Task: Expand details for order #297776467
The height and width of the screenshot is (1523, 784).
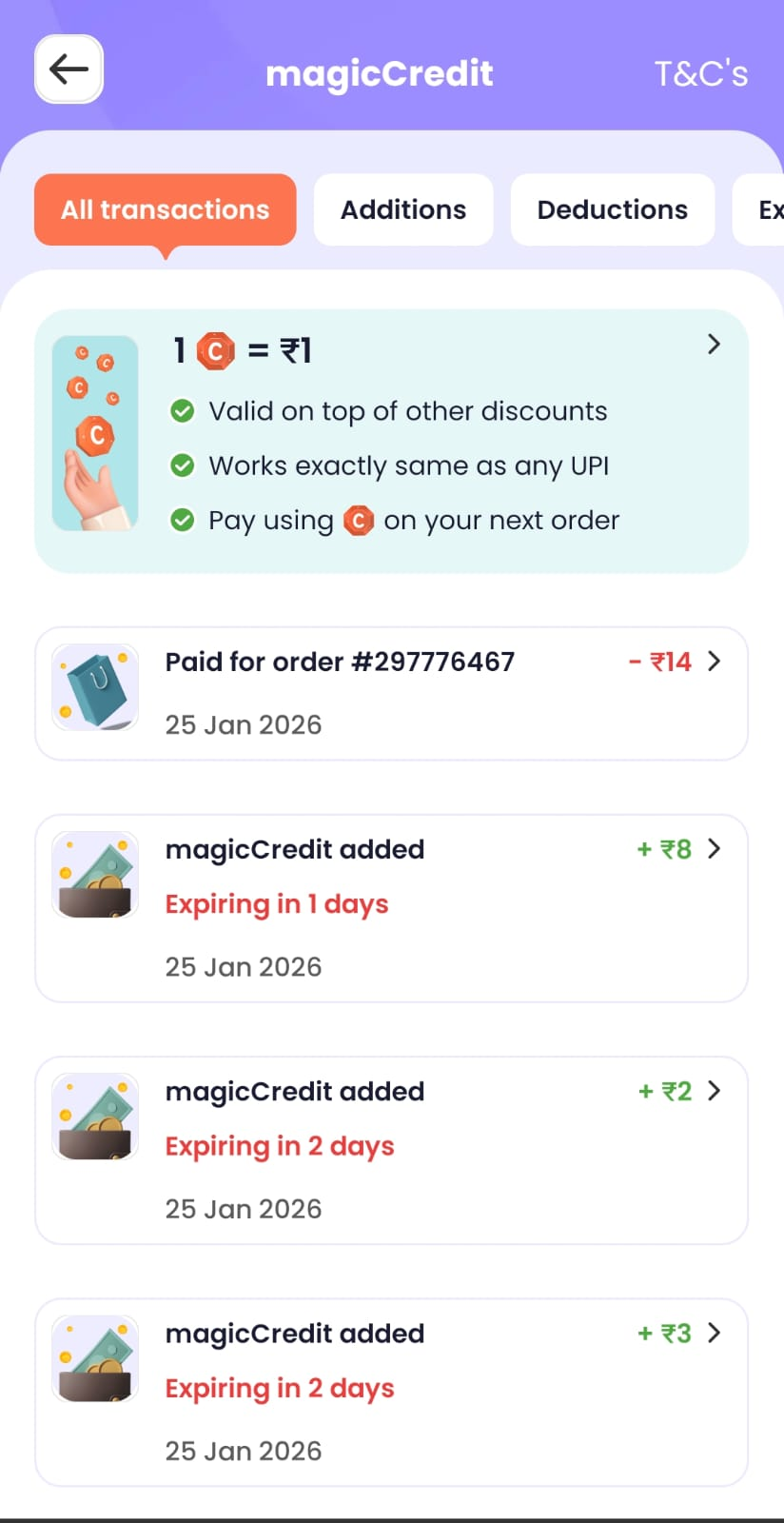Action: (715, 662)
